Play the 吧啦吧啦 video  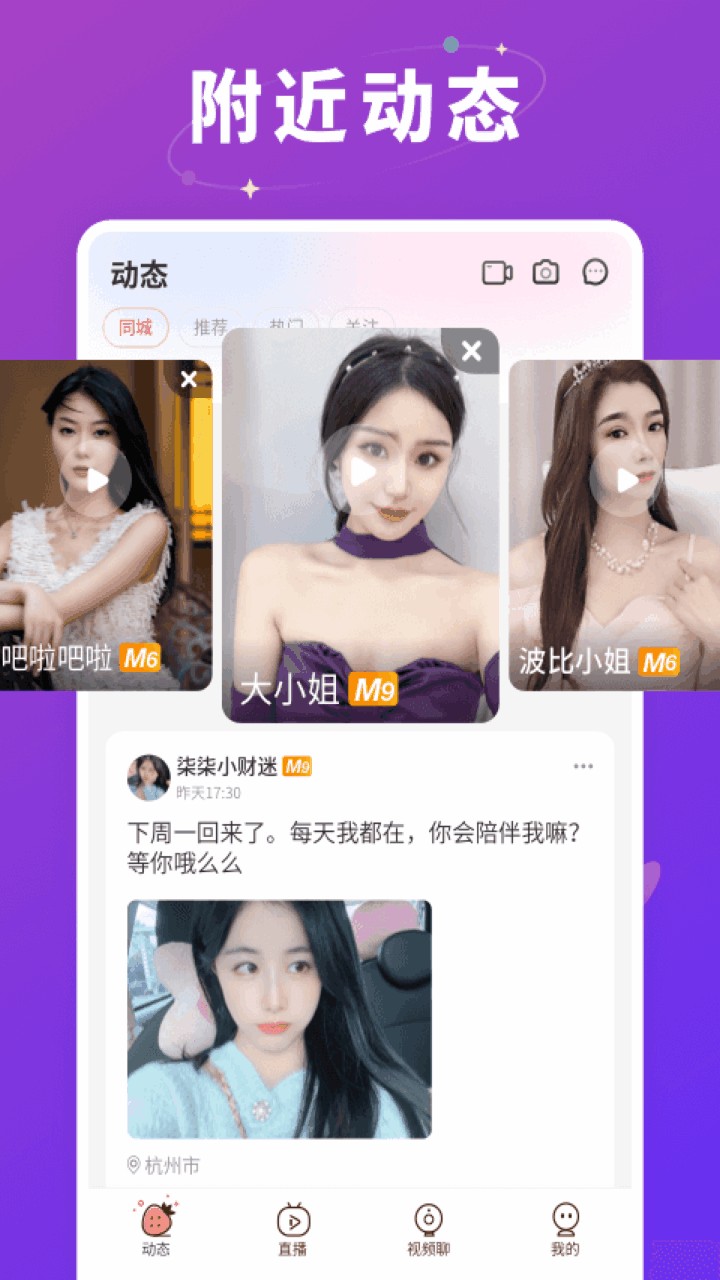pyautogui.click(x=95, y=480)
